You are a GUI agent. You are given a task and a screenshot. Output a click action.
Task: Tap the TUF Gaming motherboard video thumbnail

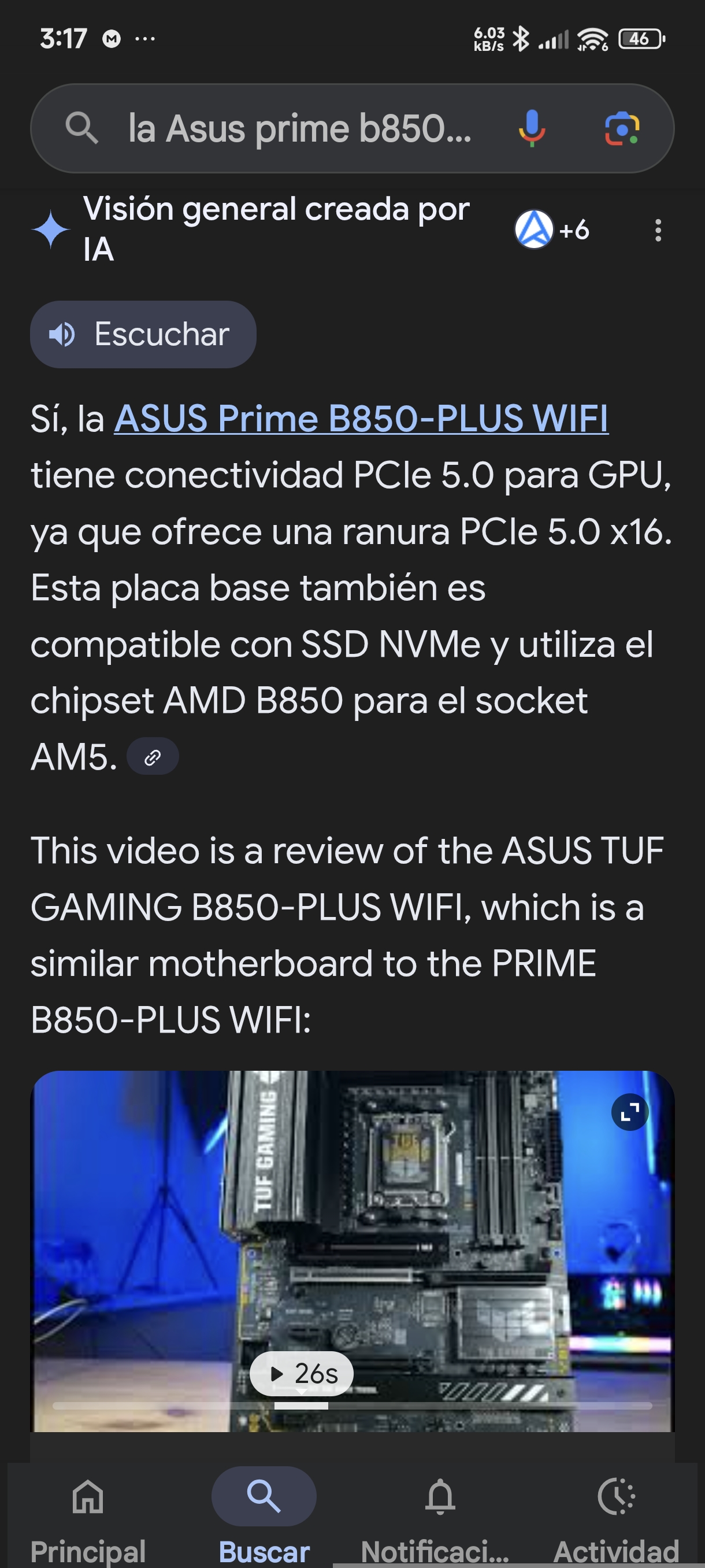tap(353, 1236)
